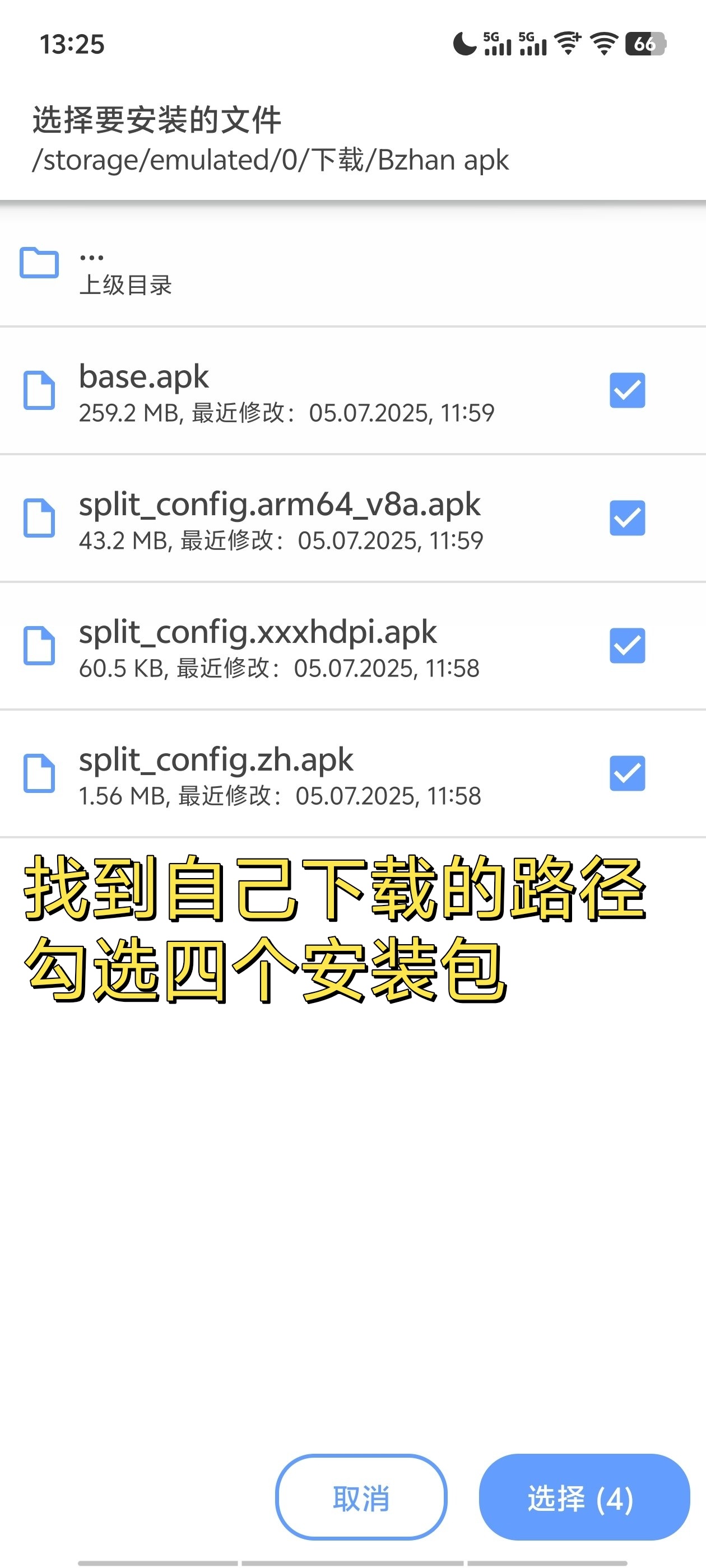Viewport: 706px width, 1568px height.
Task: Confirm with 选择 (4) button
Action: 583,1497
